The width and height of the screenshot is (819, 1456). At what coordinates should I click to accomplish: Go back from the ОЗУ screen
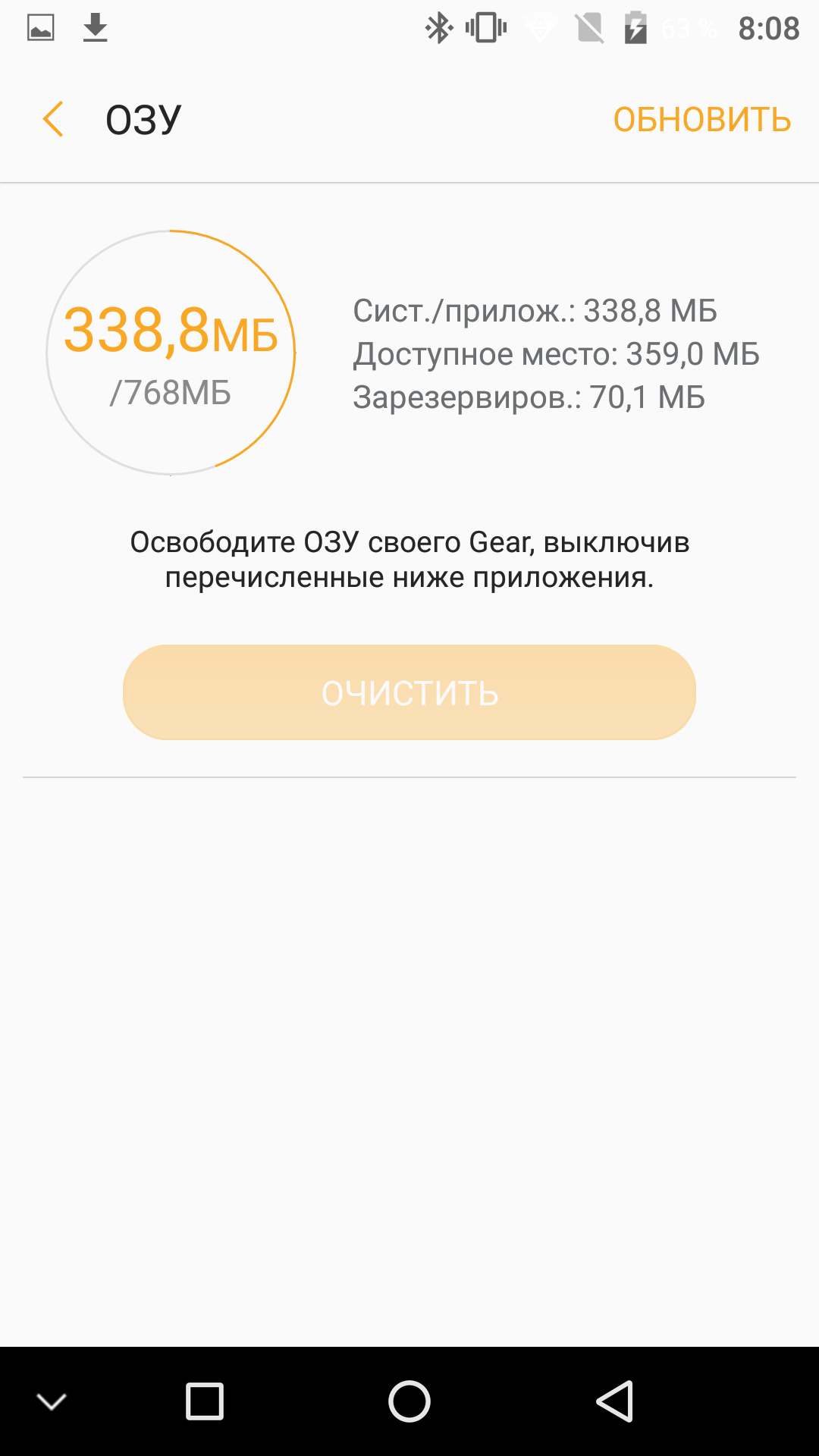pos(53,120)
